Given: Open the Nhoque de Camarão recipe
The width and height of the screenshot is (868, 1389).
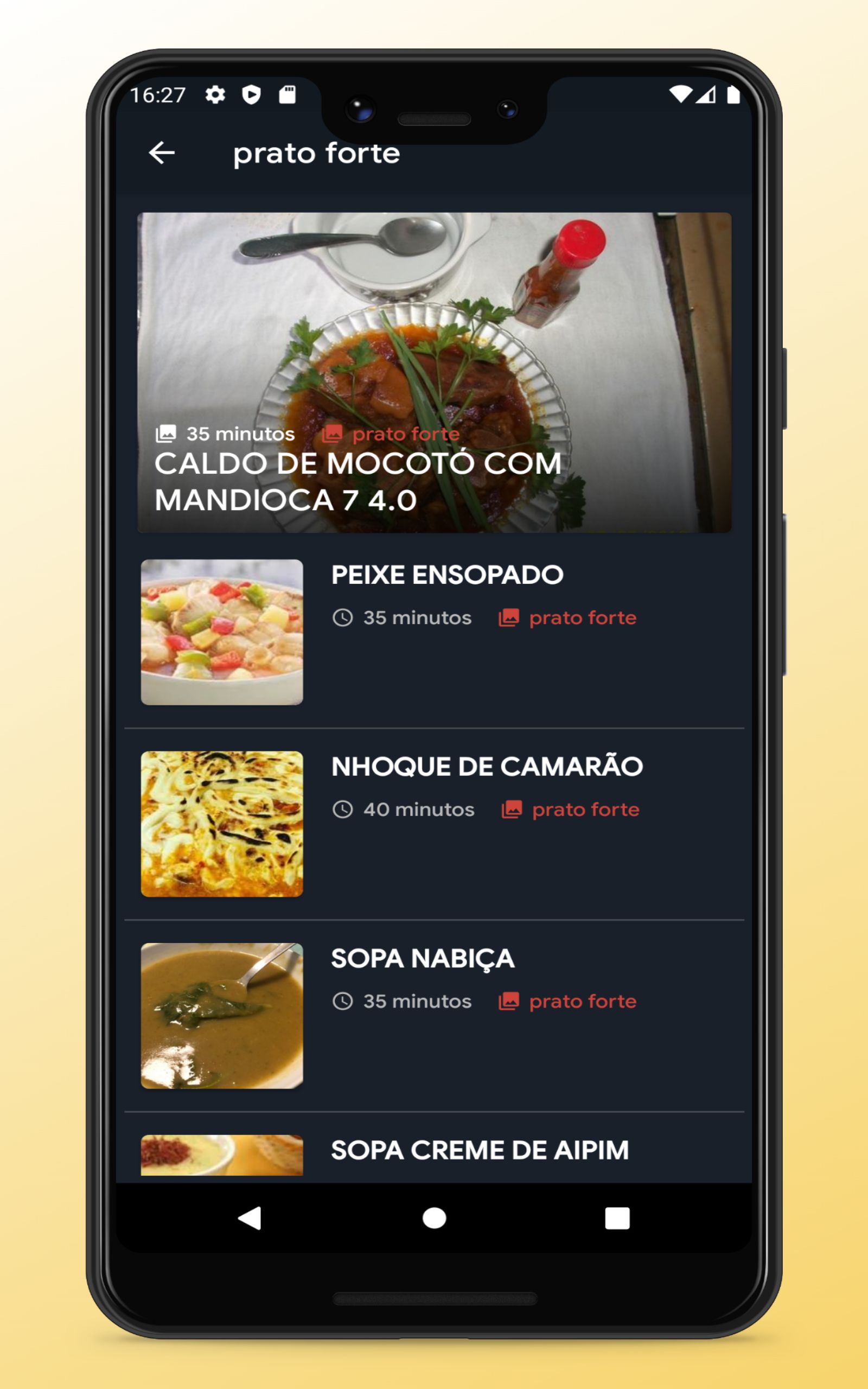Looking at the screenshot, I should [487, 766].
